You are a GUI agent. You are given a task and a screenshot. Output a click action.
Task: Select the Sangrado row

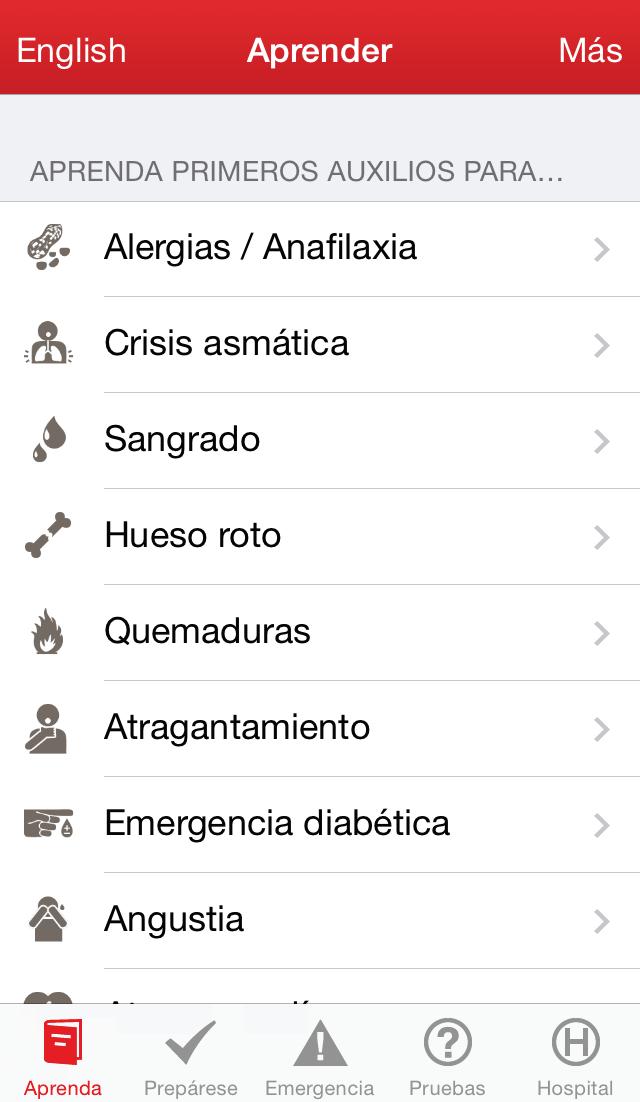(x=320, y=441)
